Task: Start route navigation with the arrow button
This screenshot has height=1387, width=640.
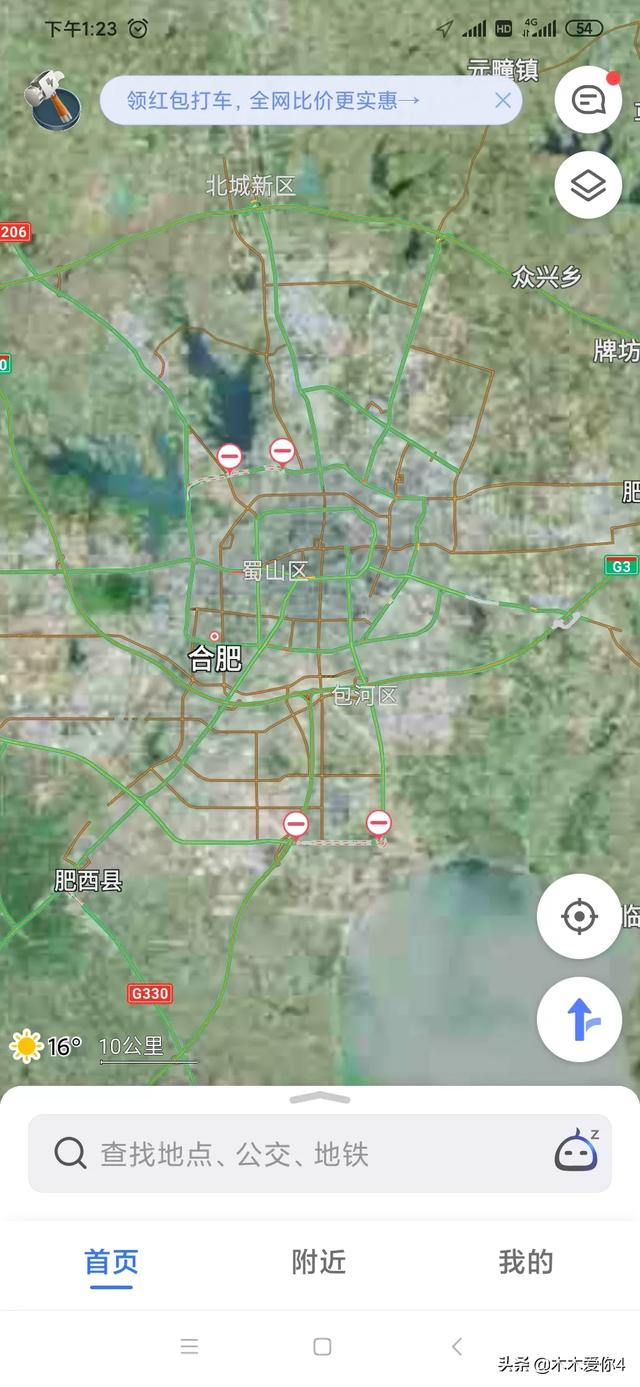Action: [x=579, y=1019]
